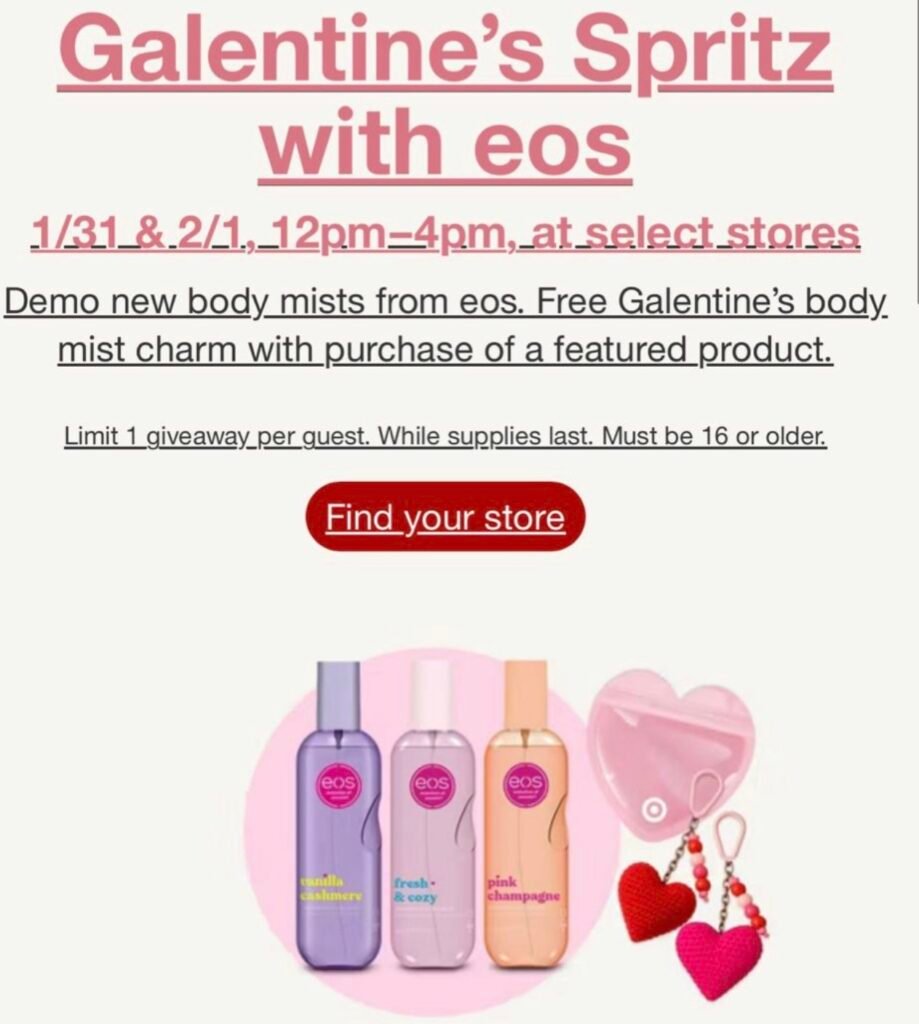Open the Limit 1 giveaway per guest link
Image resolution: width=919 pixels, height=1024 pixels.
point(445,437)
